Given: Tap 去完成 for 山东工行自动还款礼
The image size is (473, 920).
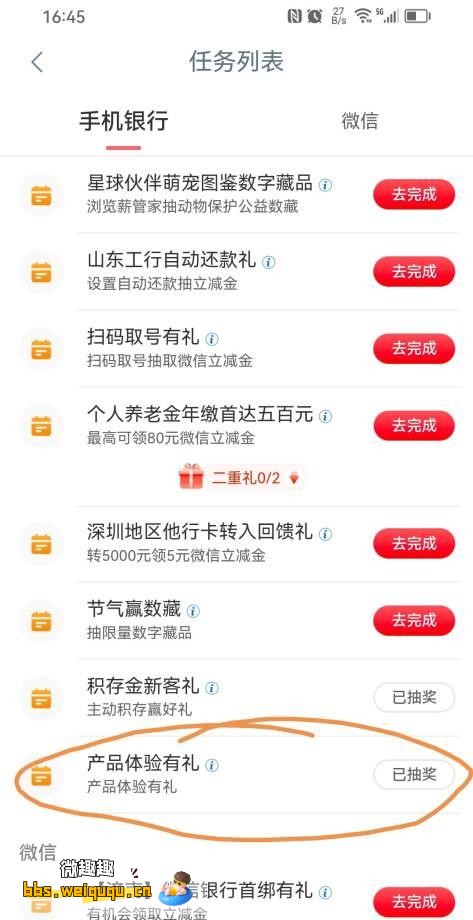Looking at the screenshot, I should 414,272.
